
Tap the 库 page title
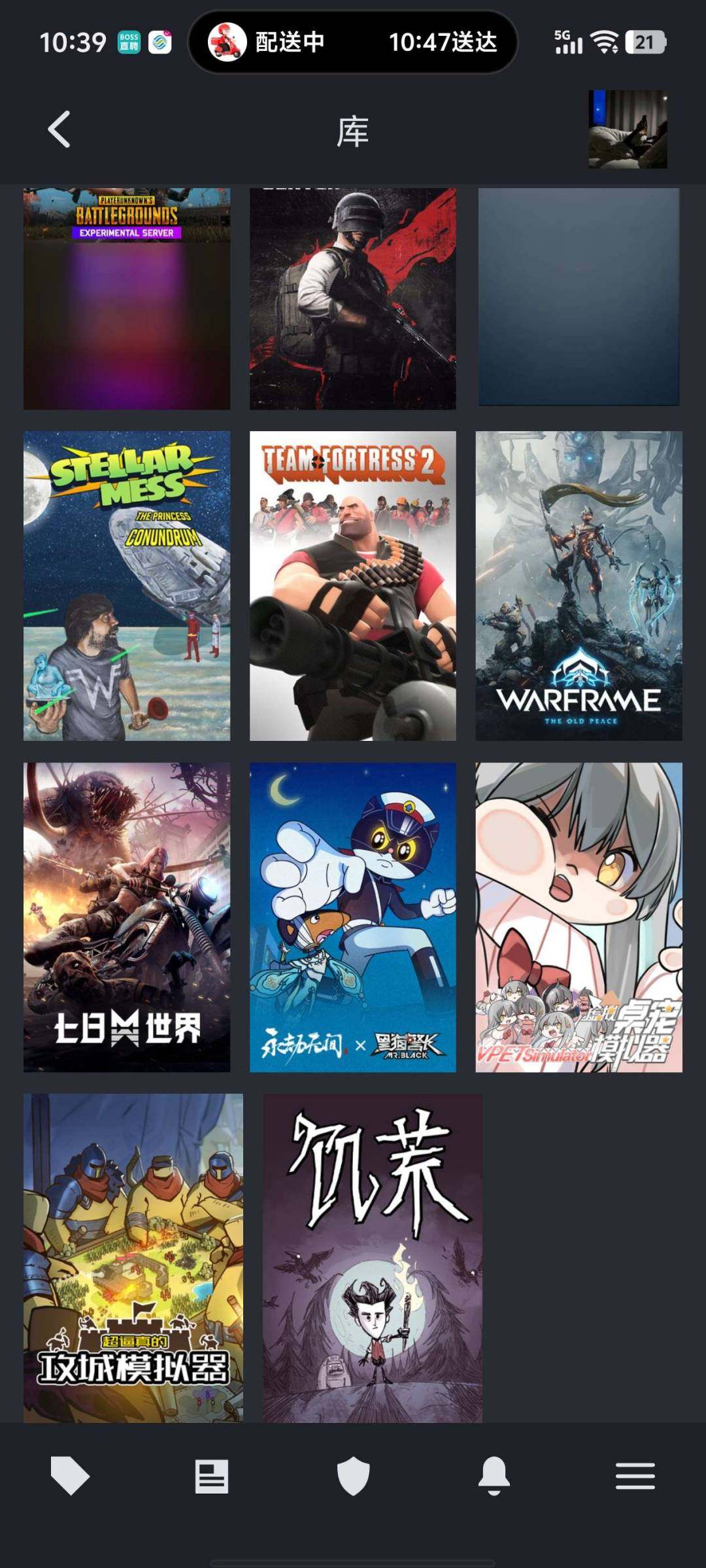tap(353, 128)
